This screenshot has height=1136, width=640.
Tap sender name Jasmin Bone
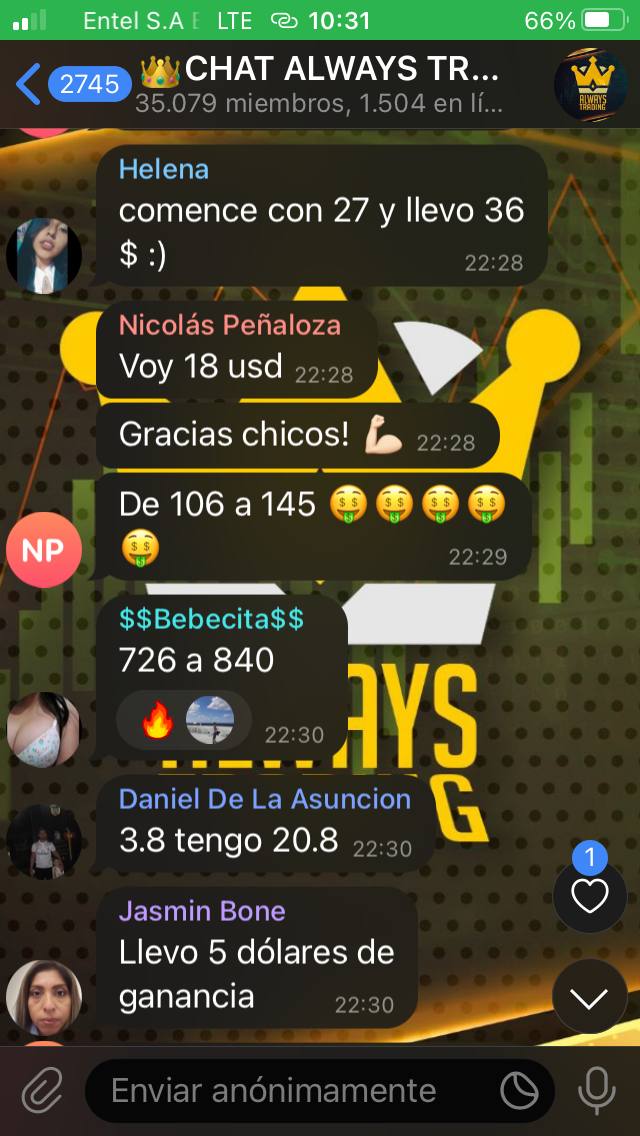tap(201, 911)
